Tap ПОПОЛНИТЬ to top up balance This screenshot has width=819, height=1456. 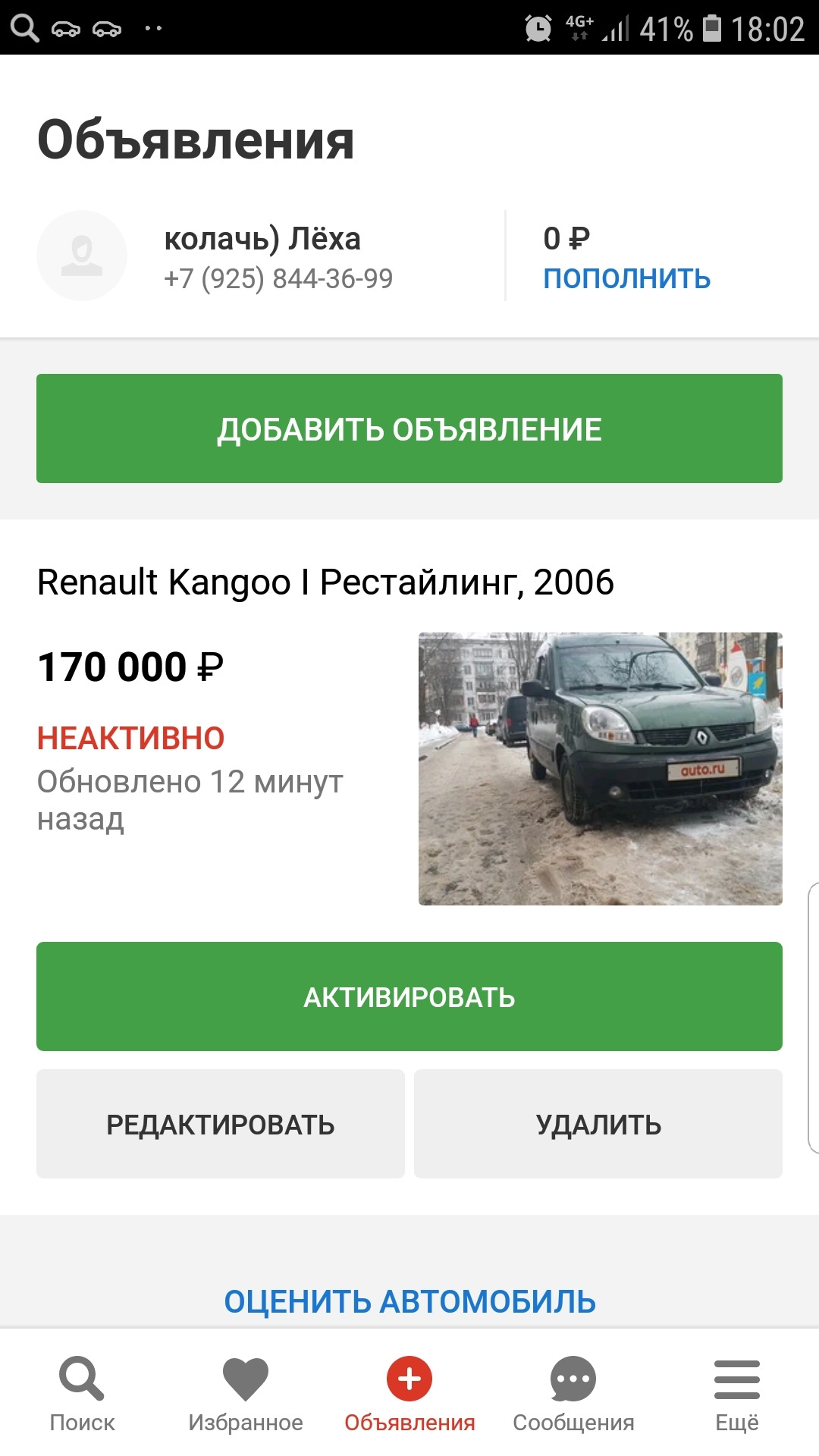pyautogui.click(x=626, y=278)
